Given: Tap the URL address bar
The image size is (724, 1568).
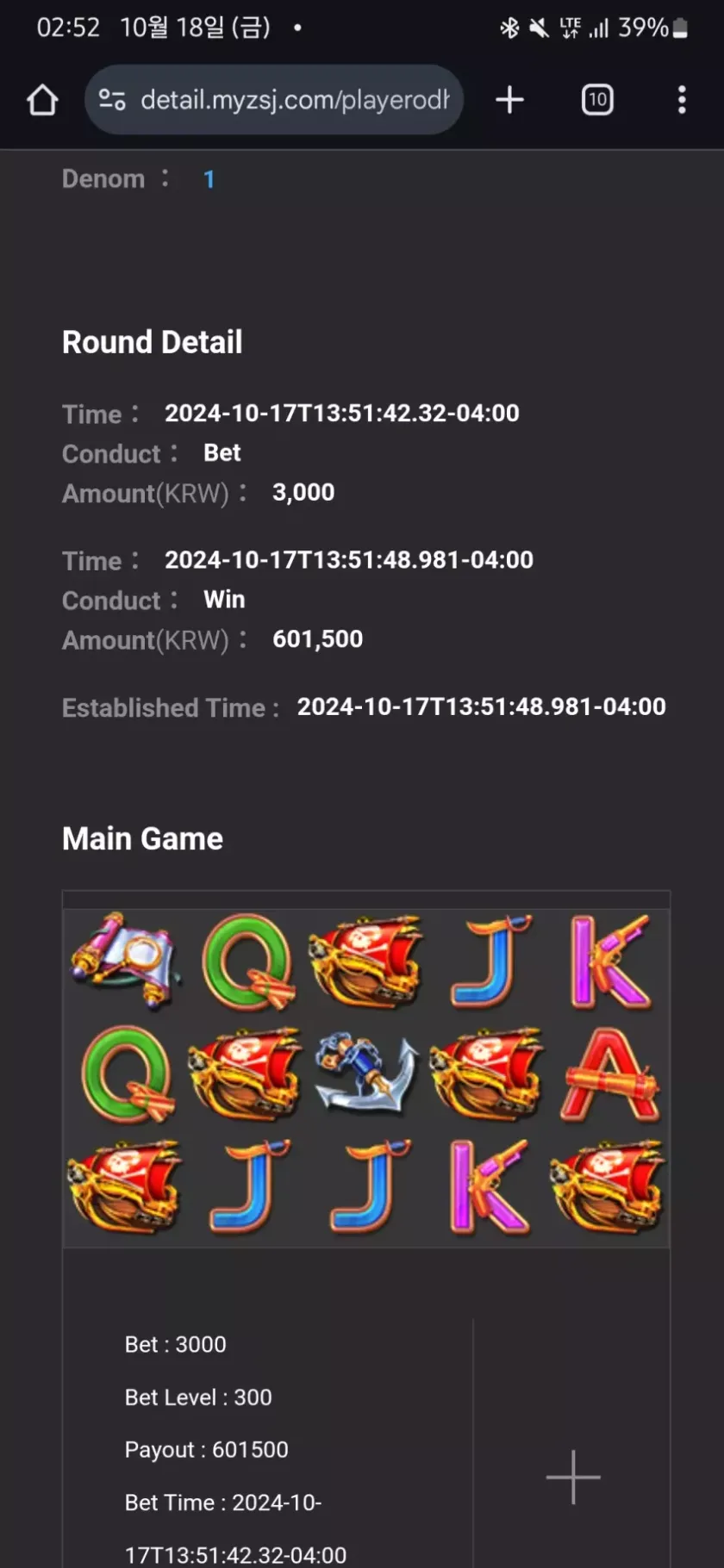Looking at the screenshot, I should click(293, 100).
